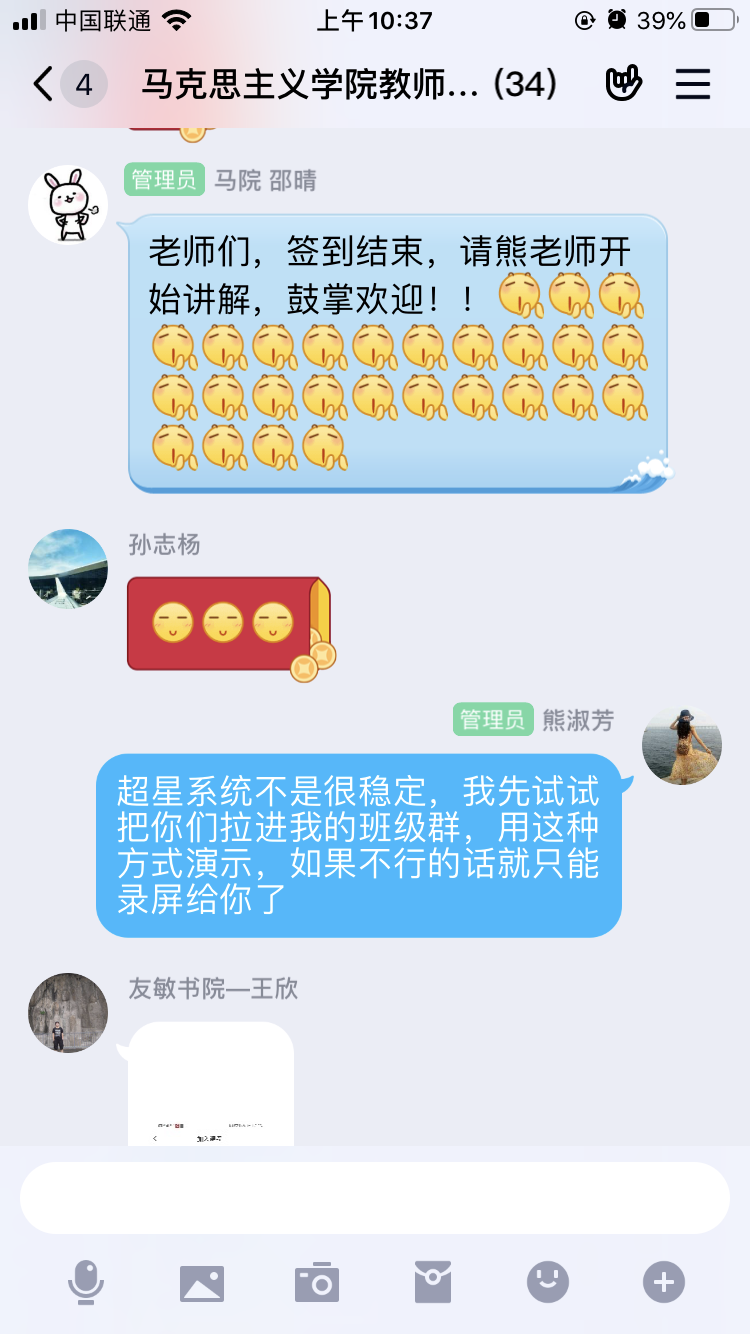Screen dimensions: 750x1334
Task: Open the group menu with three lines
Action: tap(692, 84)
